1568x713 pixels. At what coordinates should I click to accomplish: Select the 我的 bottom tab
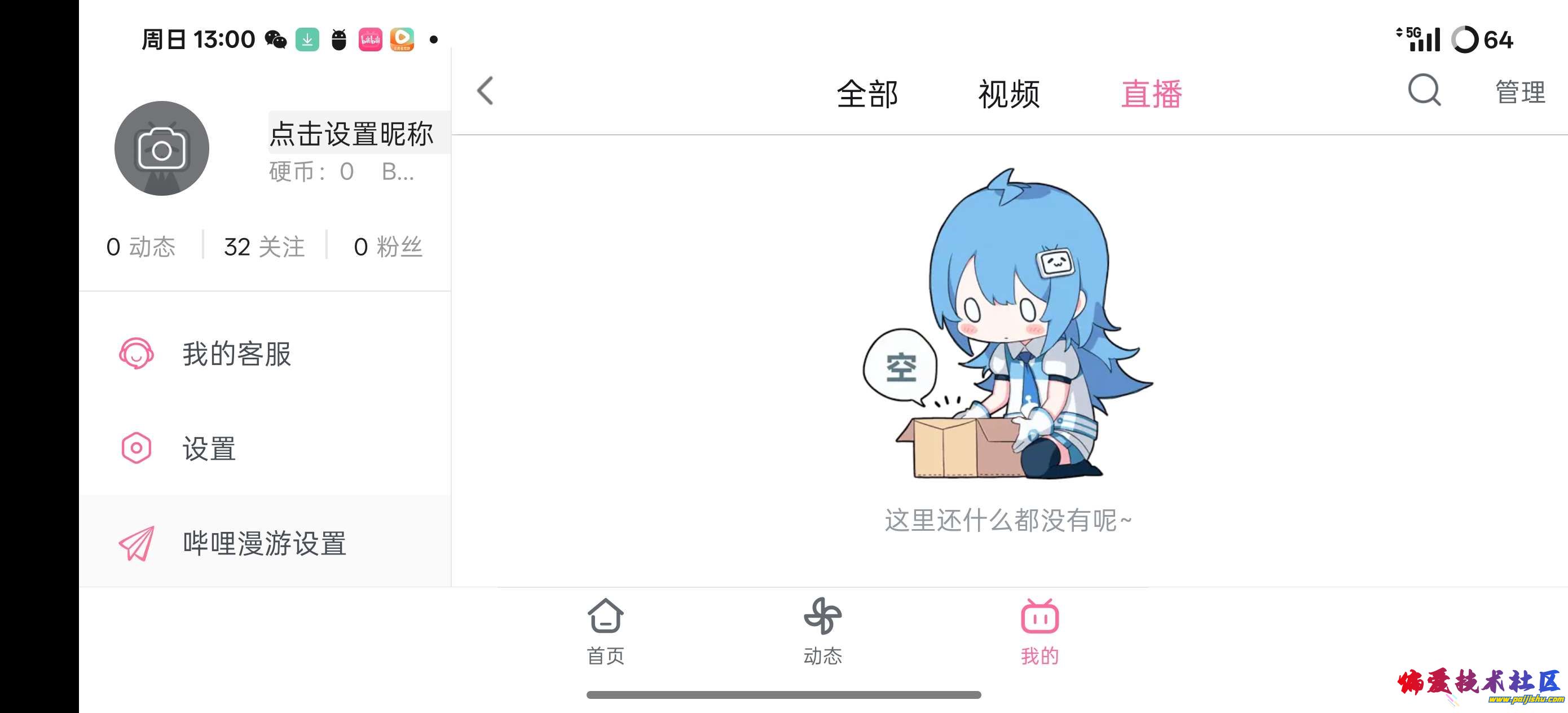coord(1040,631)
